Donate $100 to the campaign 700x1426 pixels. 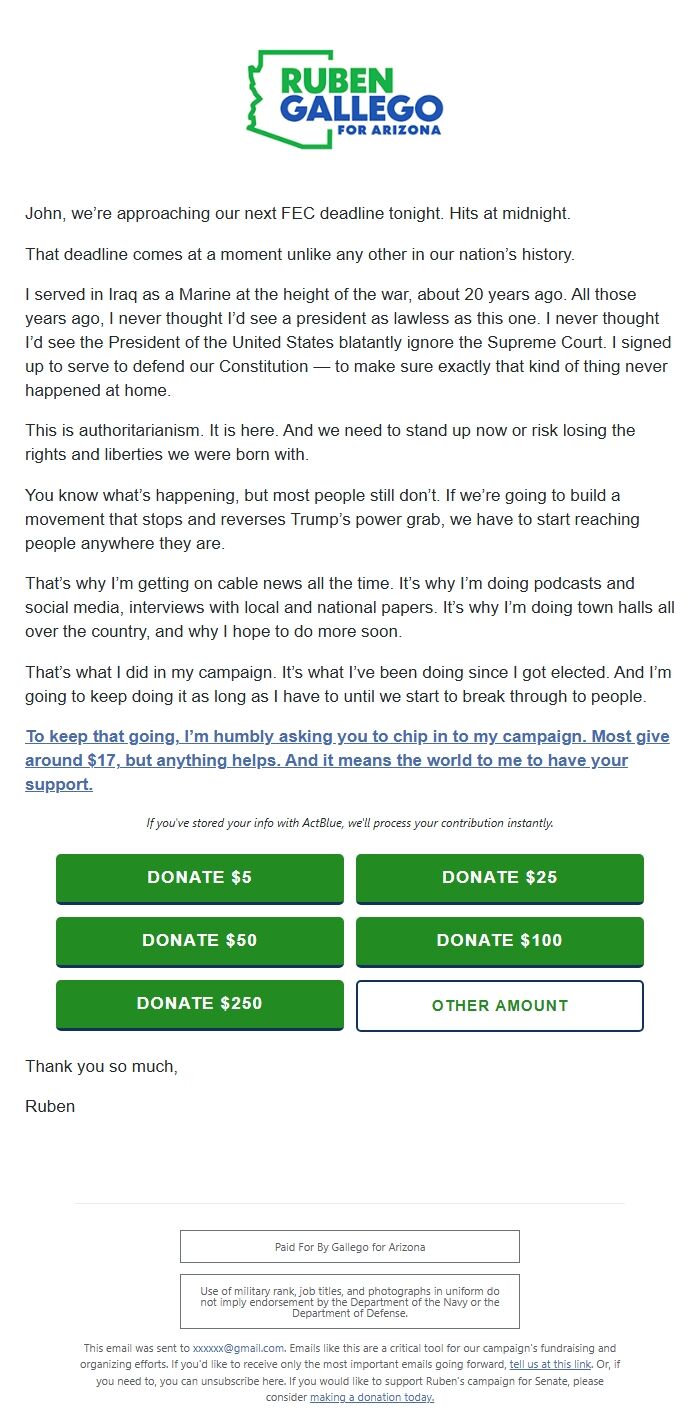coord(500,941)
